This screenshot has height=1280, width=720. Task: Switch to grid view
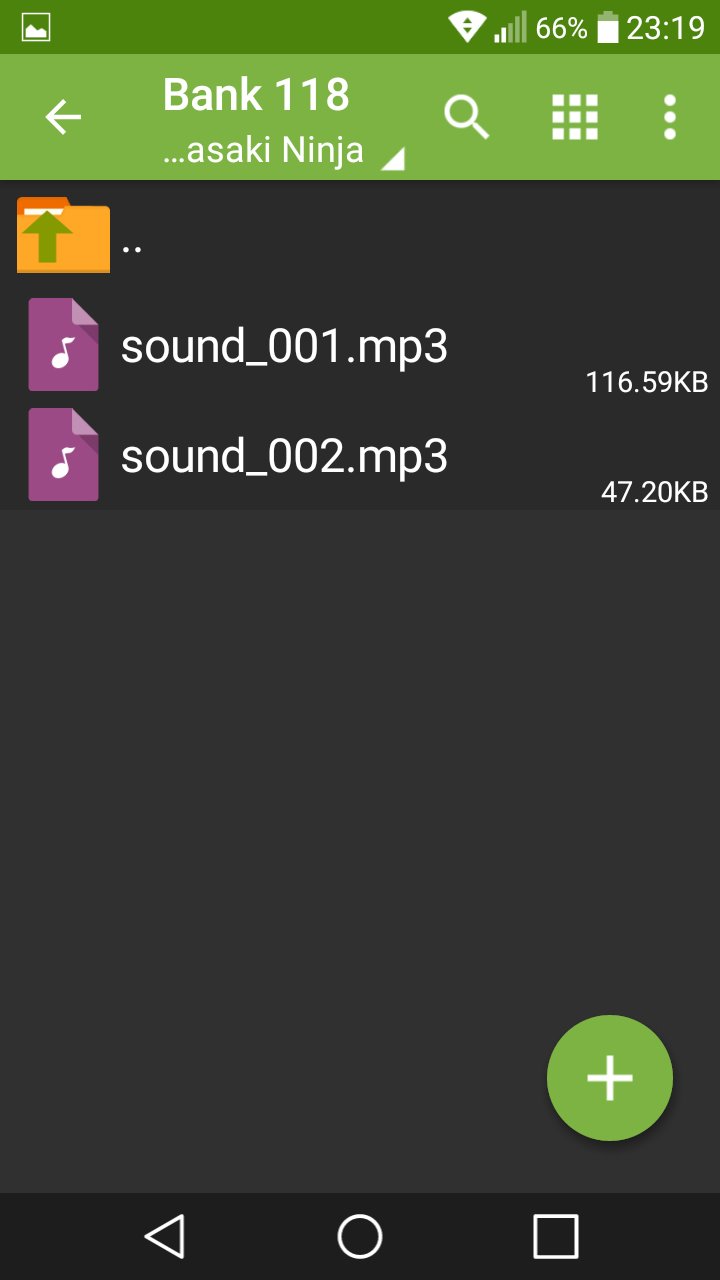tap(575, 118)
